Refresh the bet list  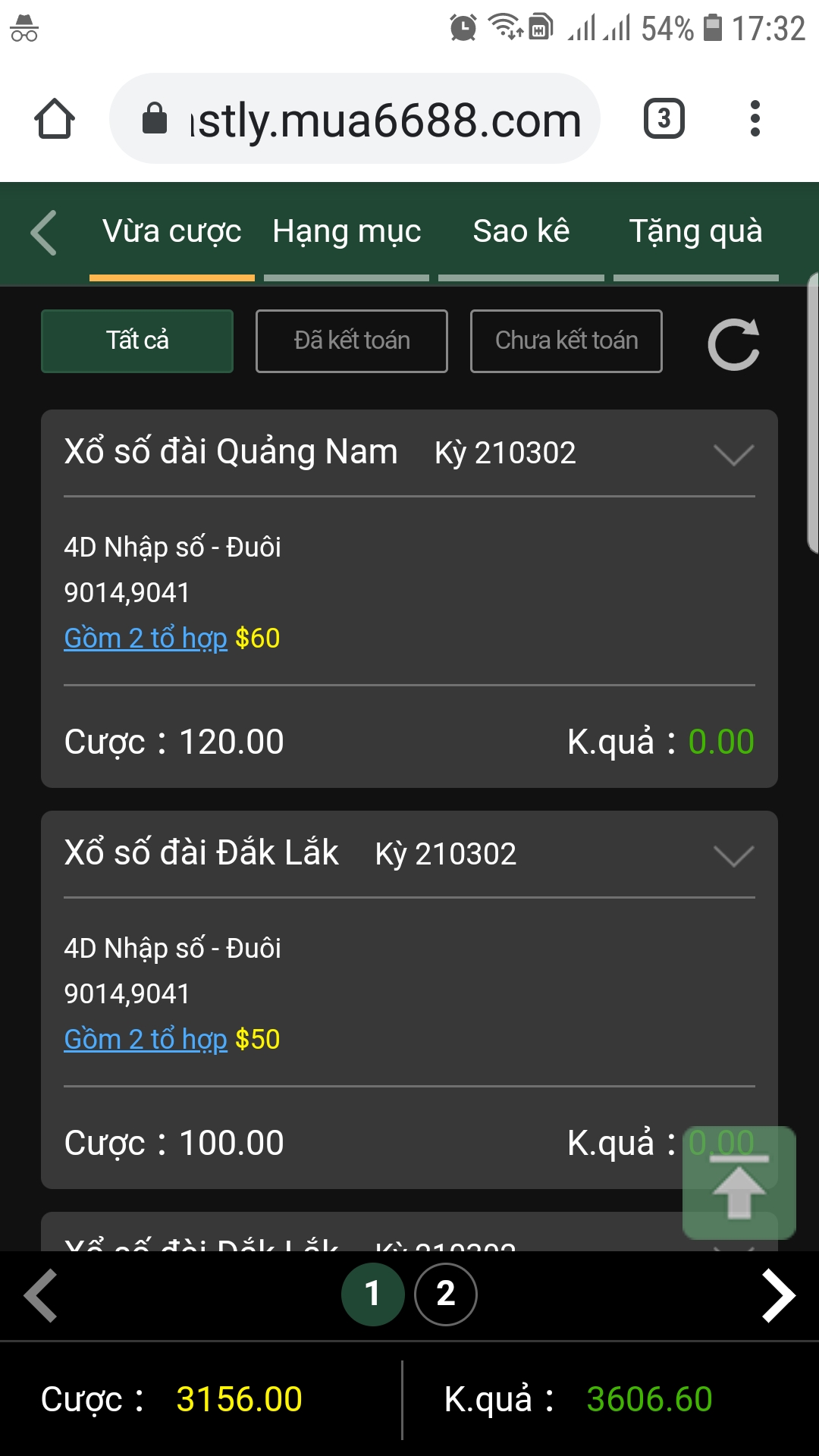pyautogui.click(x=733, y=345)
